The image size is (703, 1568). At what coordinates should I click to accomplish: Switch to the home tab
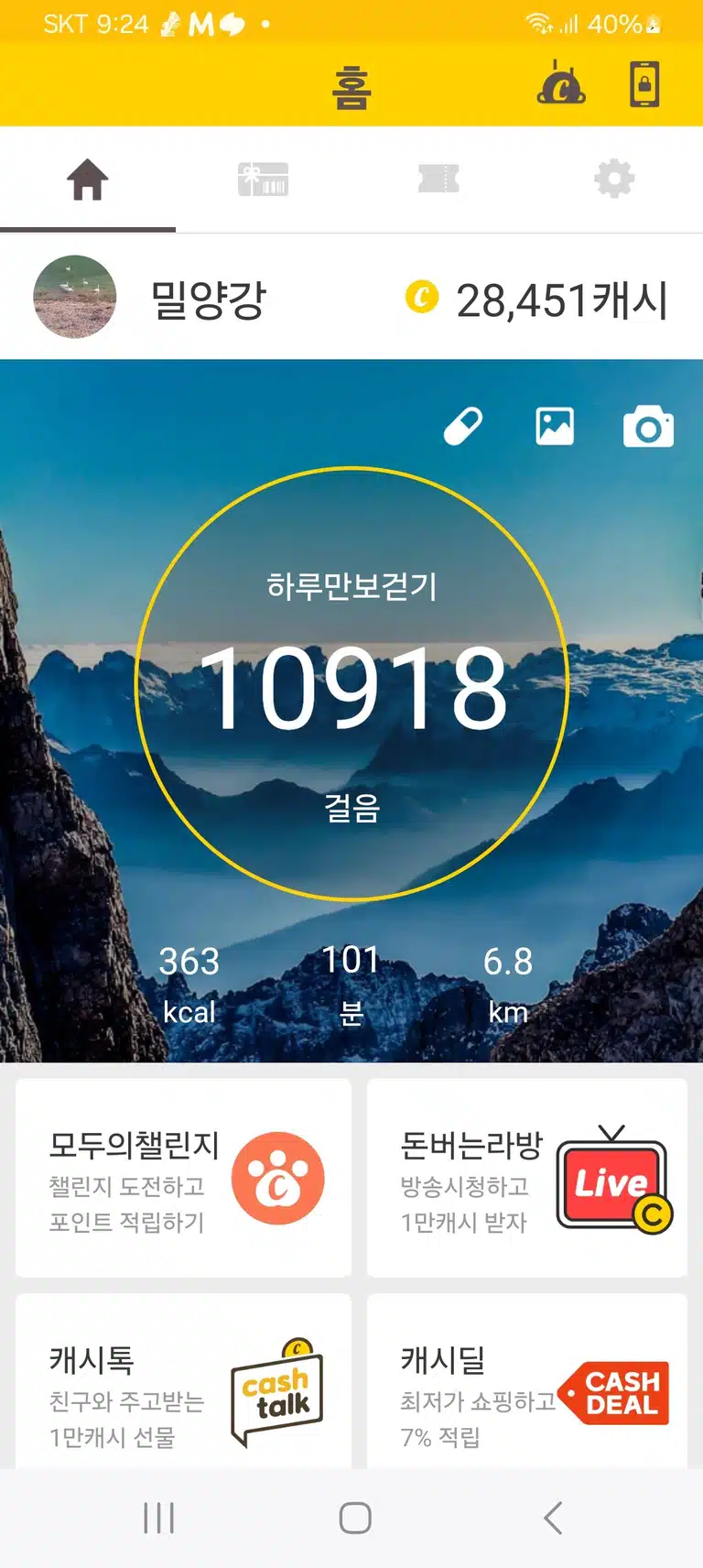coord(88,180)
